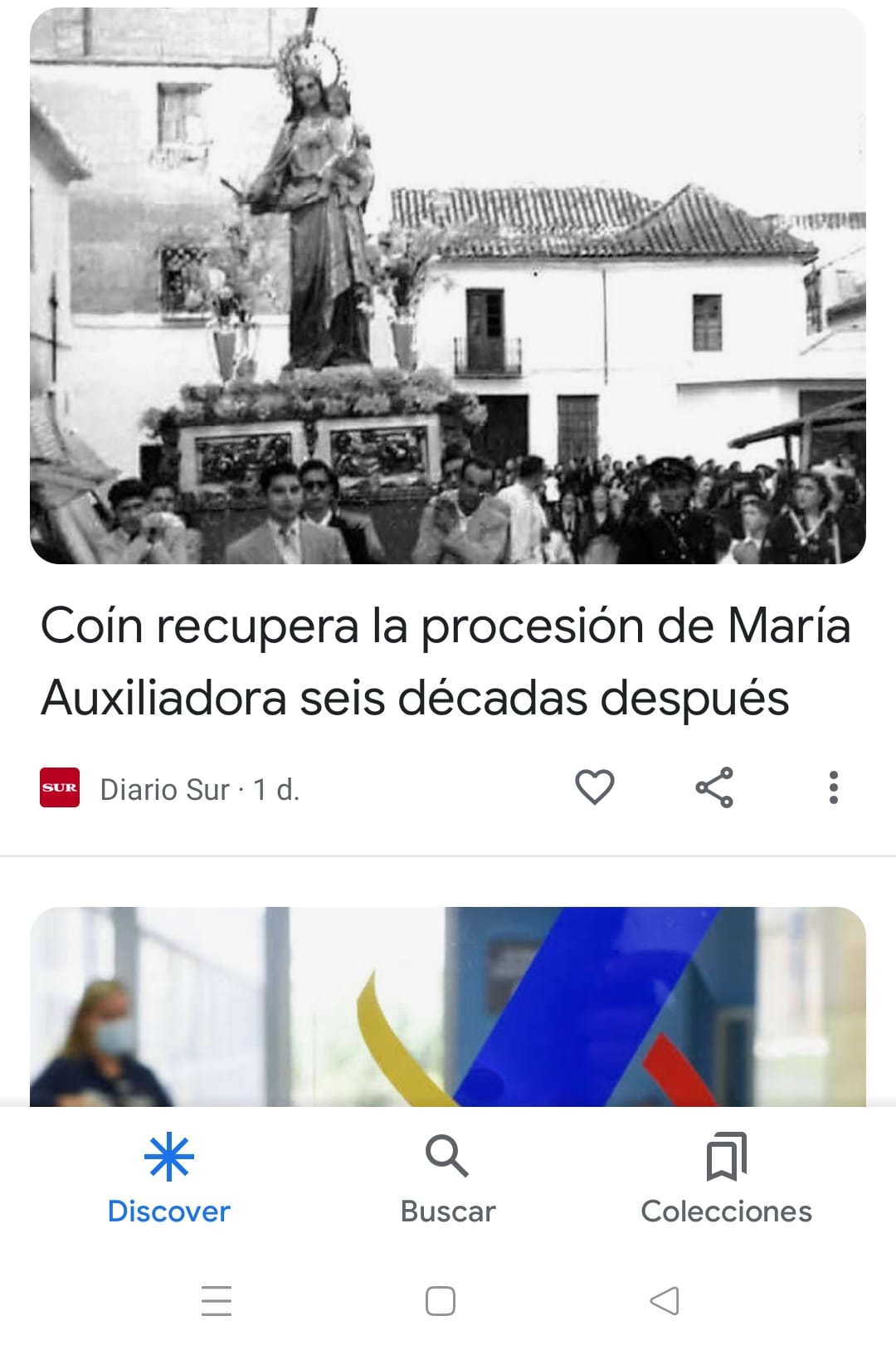Open the María Auxiliadora procession article
The height and width of the screenshot is (1355, 896).
tap(446, 660)
